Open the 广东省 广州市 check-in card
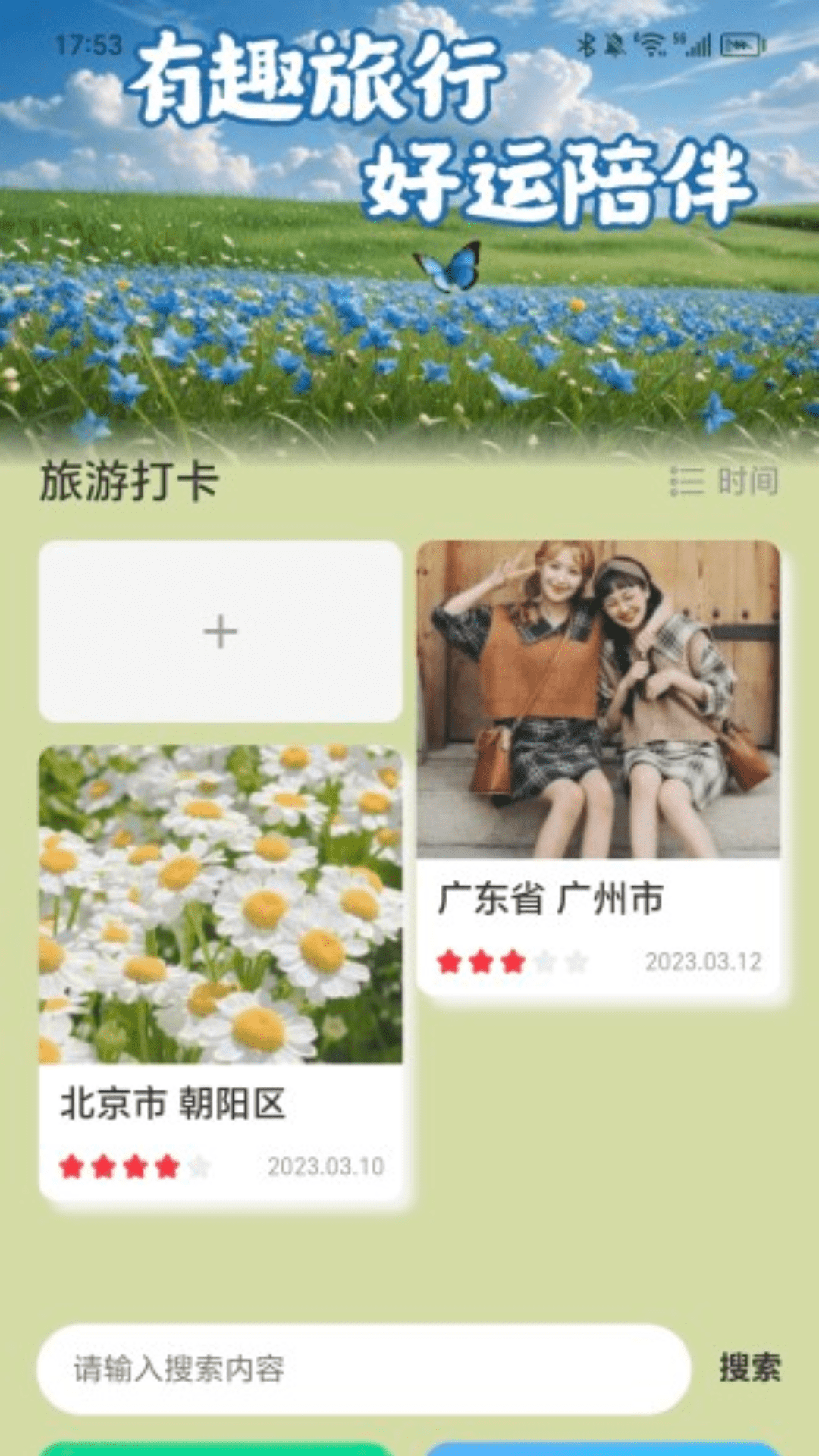Image resolution: width=819 pixels, height=1456 pixels. (598, 770)
